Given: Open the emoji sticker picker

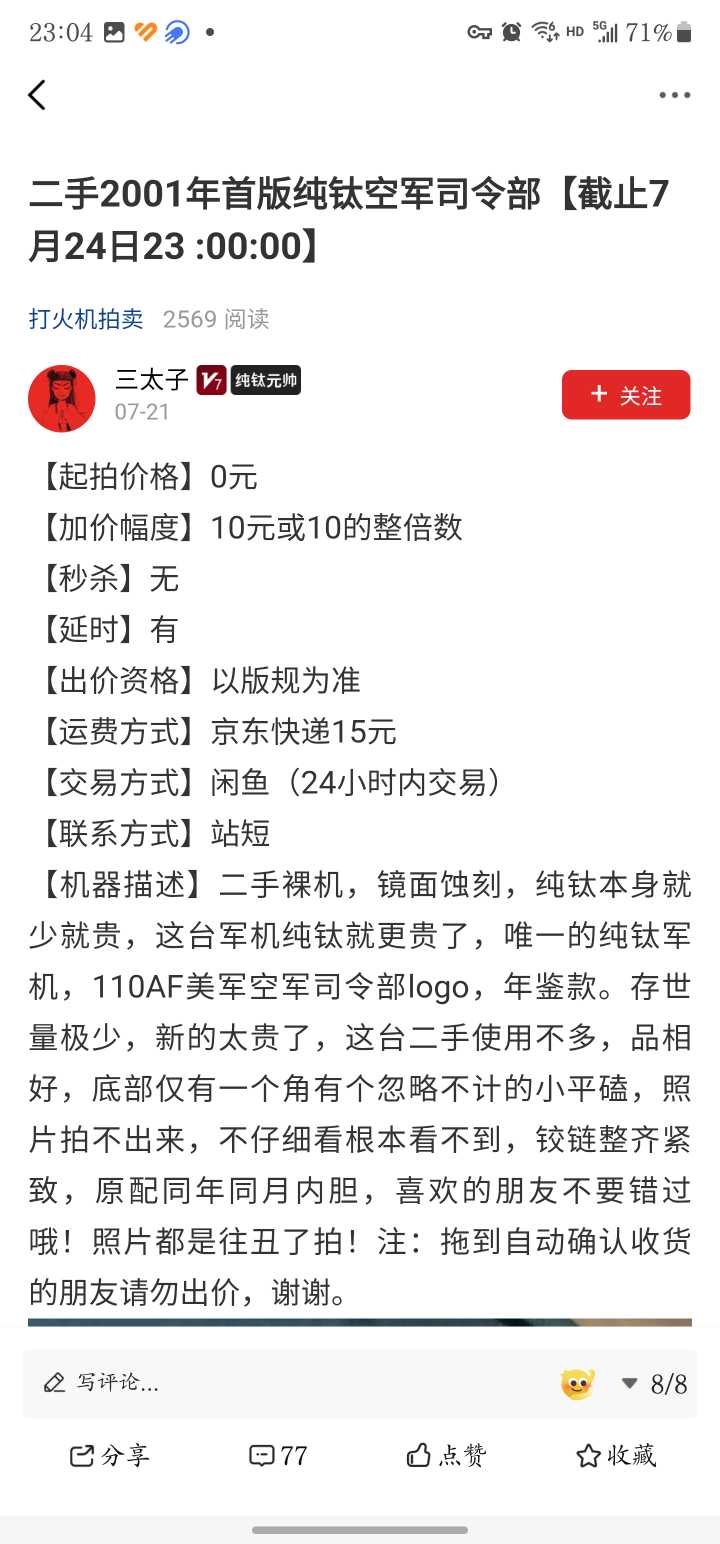Looking at the screenshot, I should click(577, 1384).
